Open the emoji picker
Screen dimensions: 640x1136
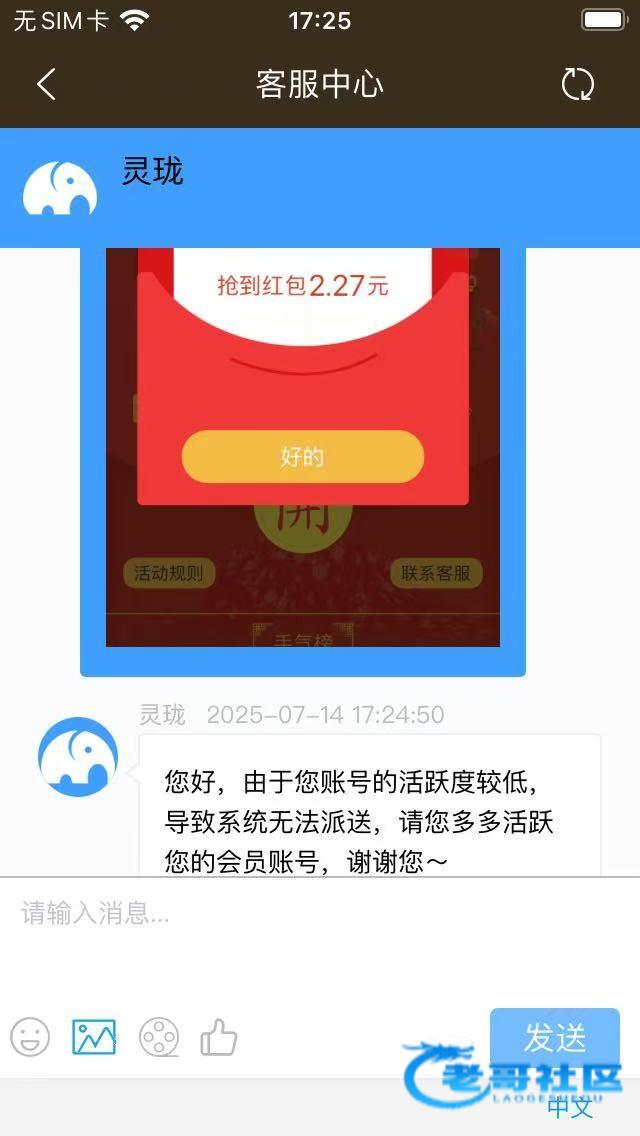30,1037
